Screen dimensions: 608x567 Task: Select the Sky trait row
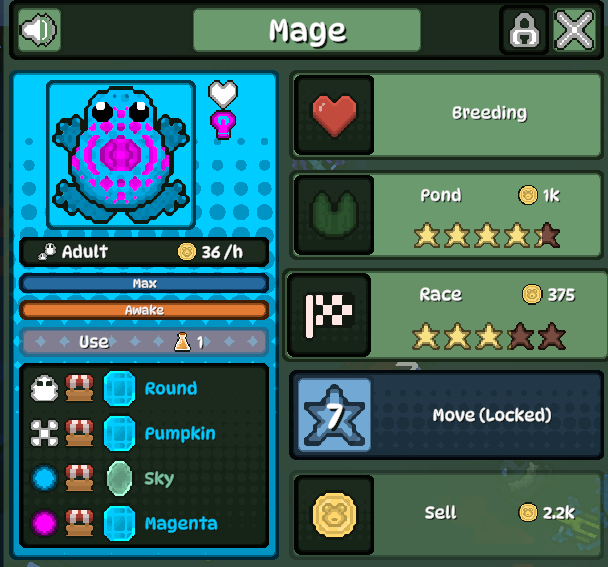pyautogui.click(x=143, y=478)
